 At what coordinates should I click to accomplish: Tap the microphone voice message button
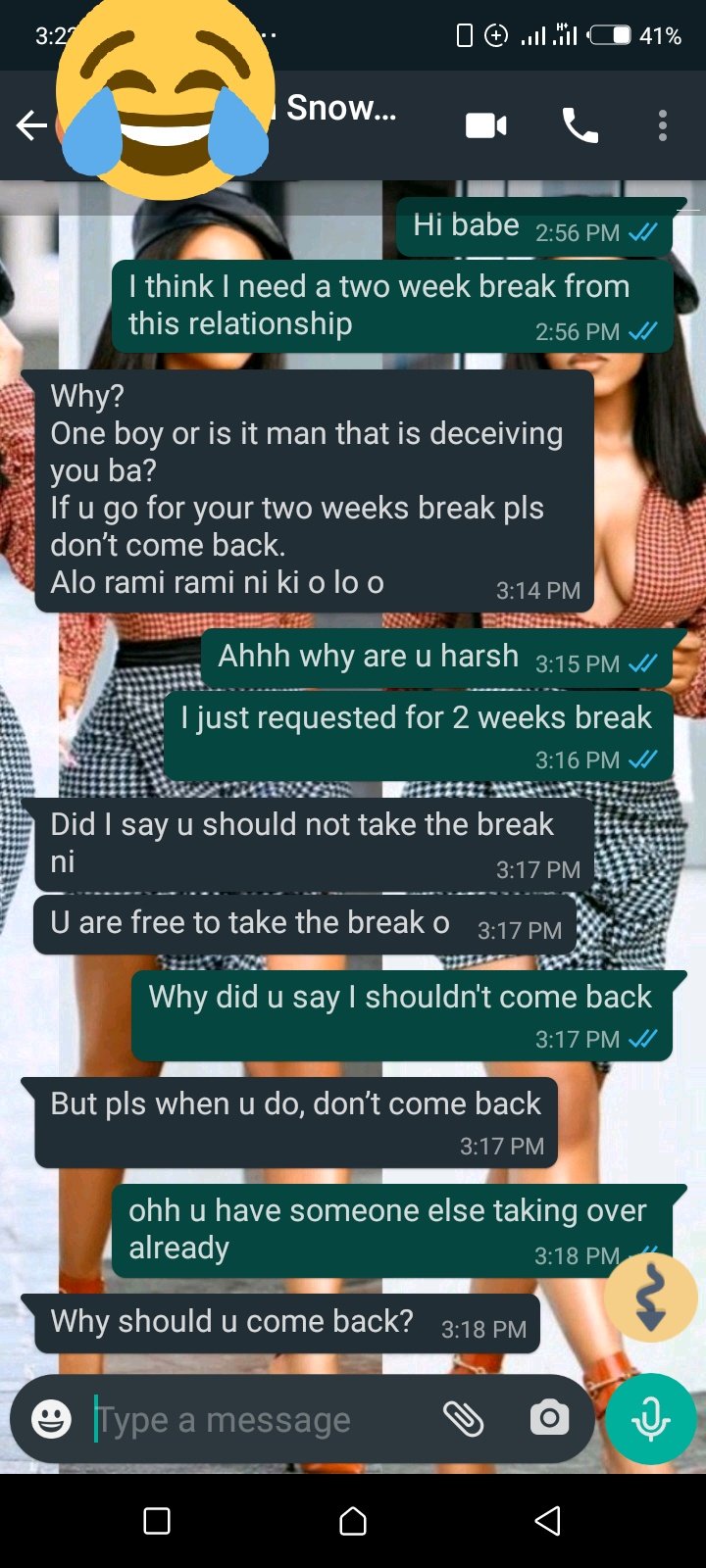651,1419
